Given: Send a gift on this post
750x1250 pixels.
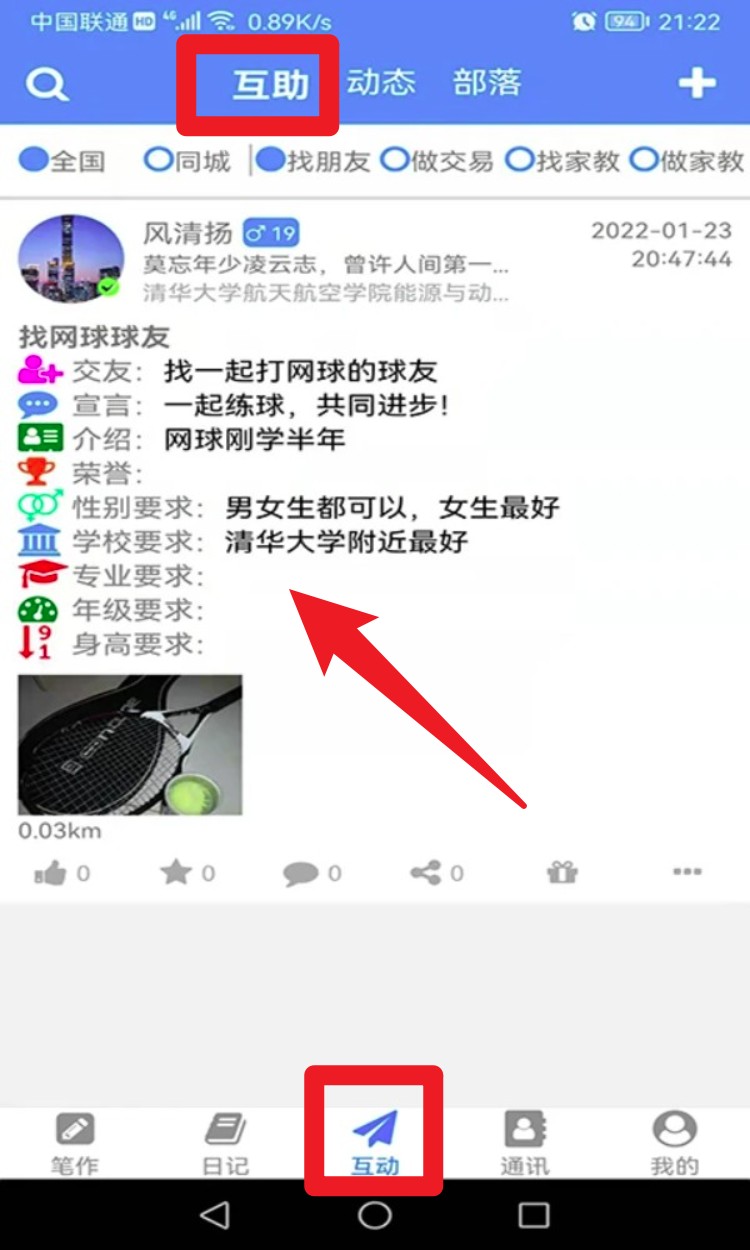Looking at the screenshot, I should (x=563, y=873).
